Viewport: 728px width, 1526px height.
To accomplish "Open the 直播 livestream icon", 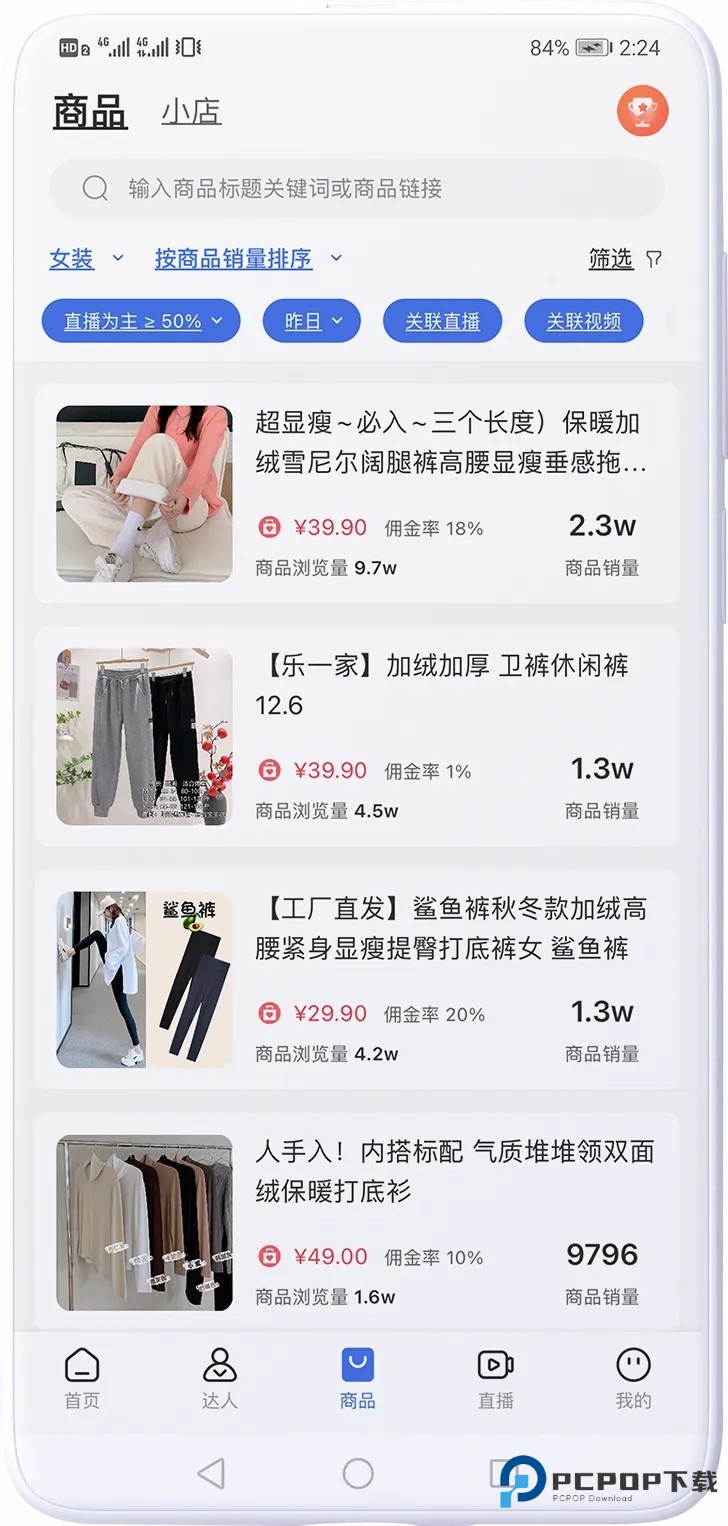I will click(495, 1363).
